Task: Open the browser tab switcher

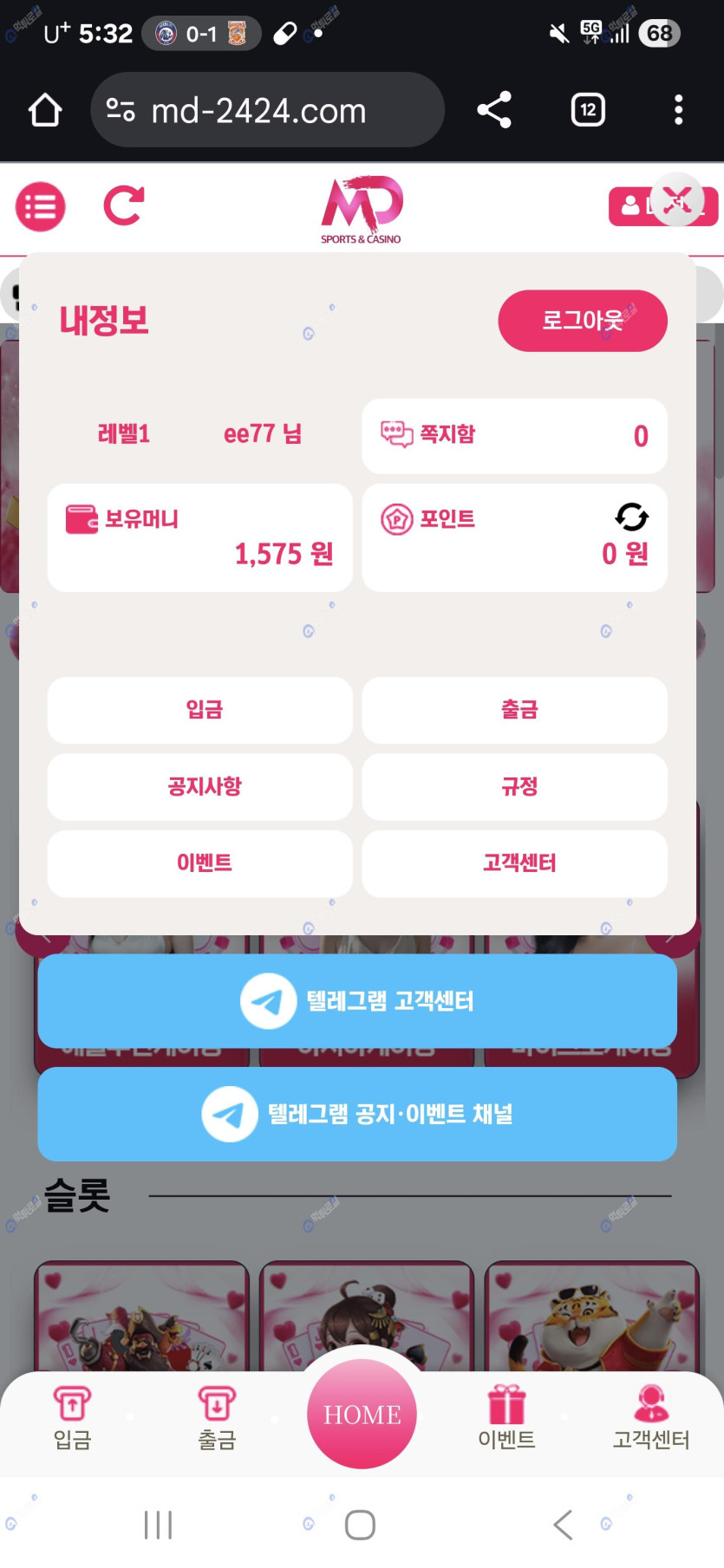Action: [x=588, y=110]
